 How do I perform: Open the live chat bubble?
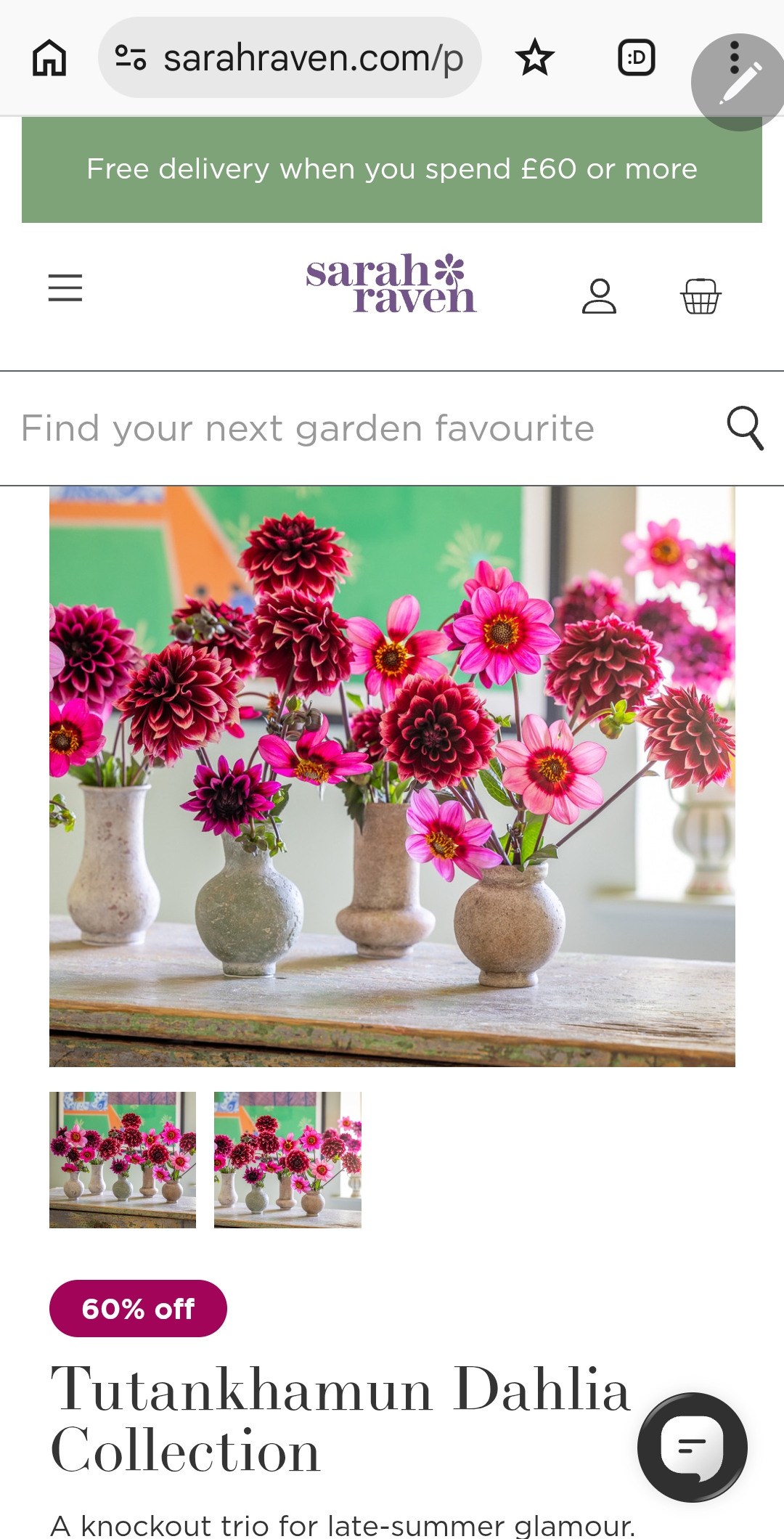coord(692,1447)
